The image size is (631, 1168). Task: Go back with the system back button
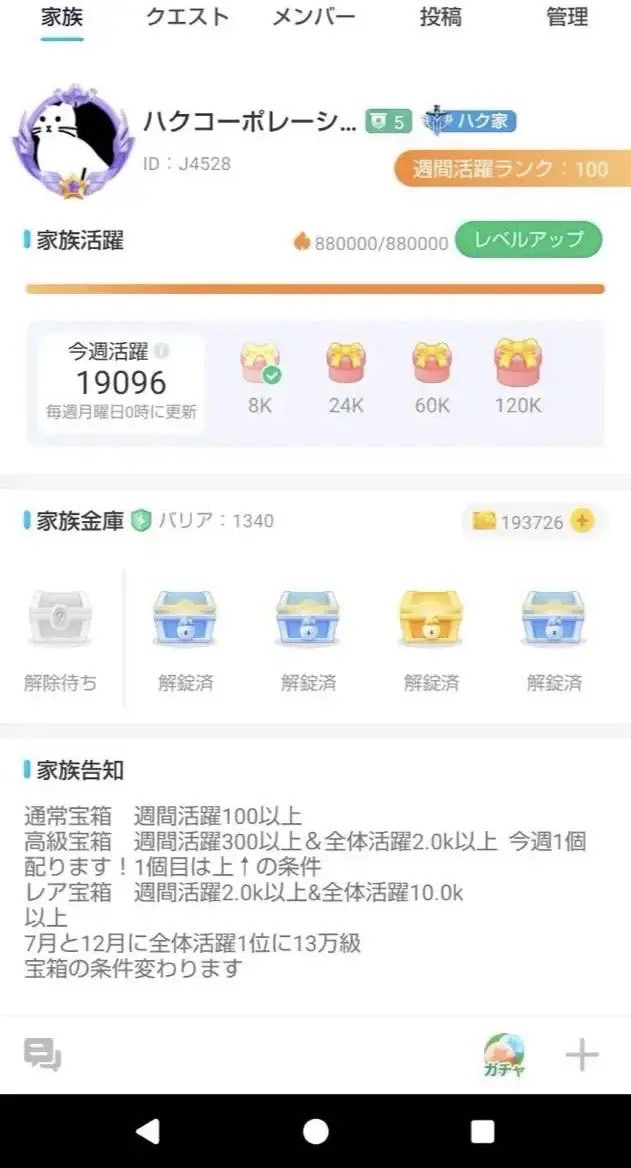148,1131
